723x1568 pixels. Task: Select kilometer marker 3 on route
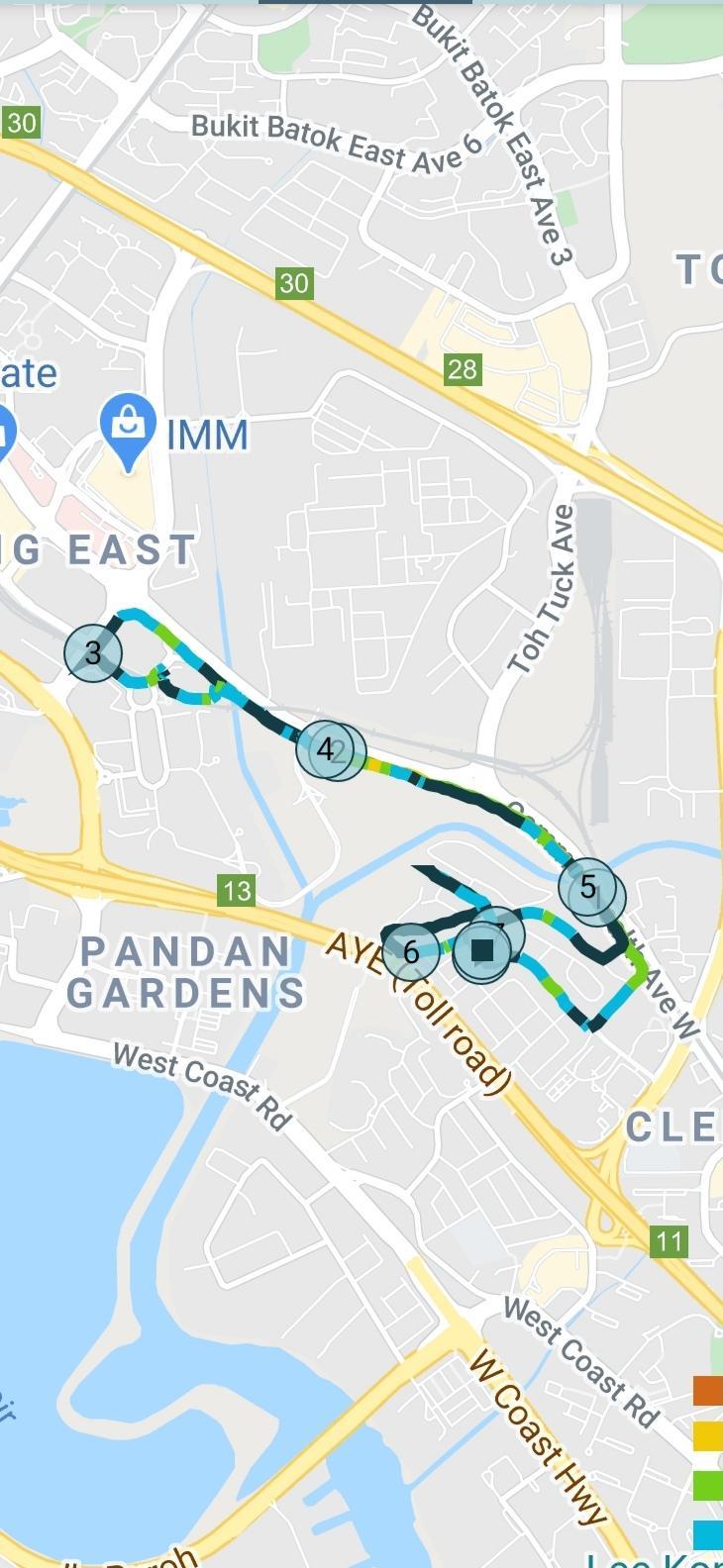(x=93, y=652)
